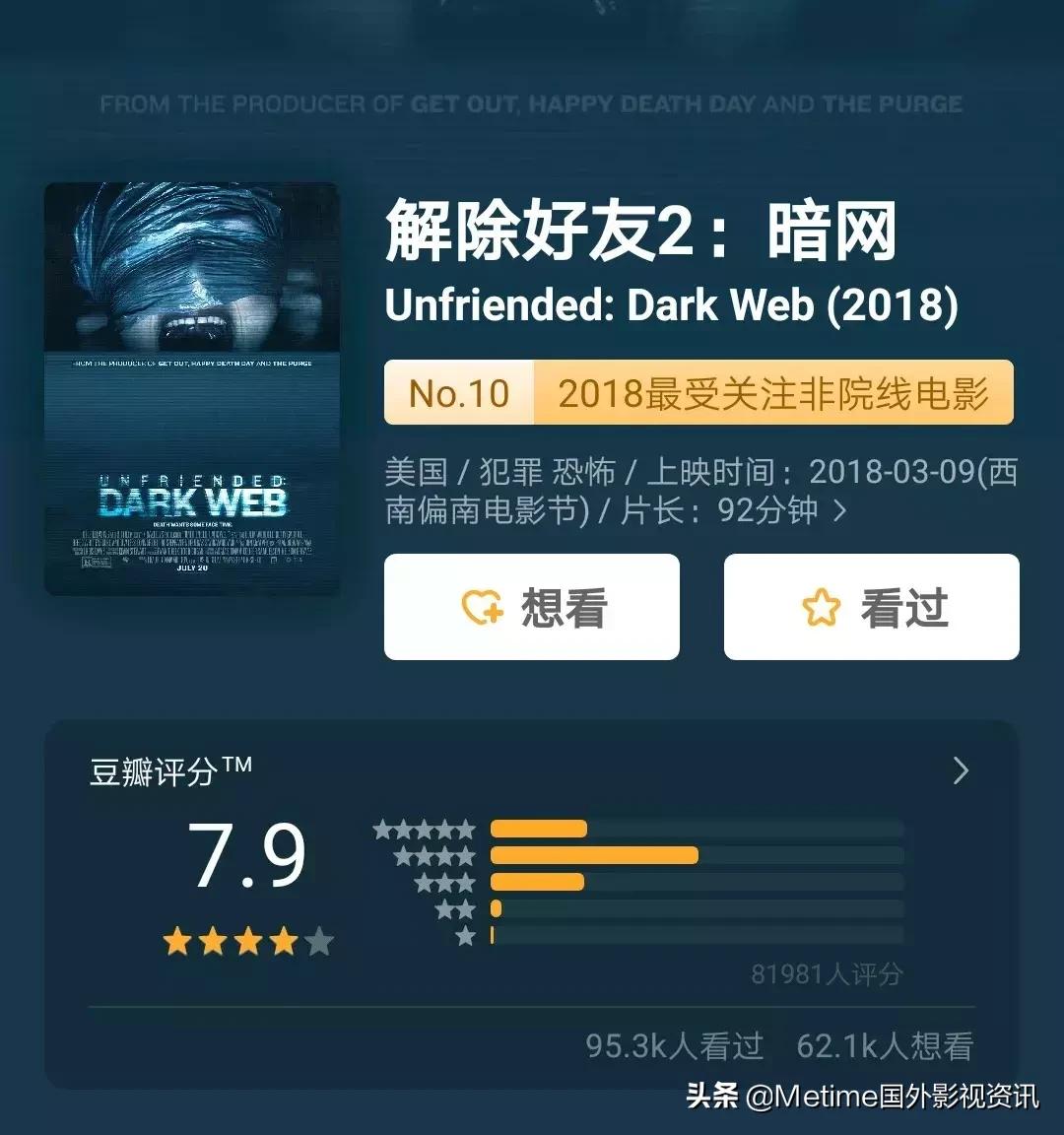Toggle 想看 to mark movie as wishlisted
Screen dimensions: 1064x1135
pos(532,608)
